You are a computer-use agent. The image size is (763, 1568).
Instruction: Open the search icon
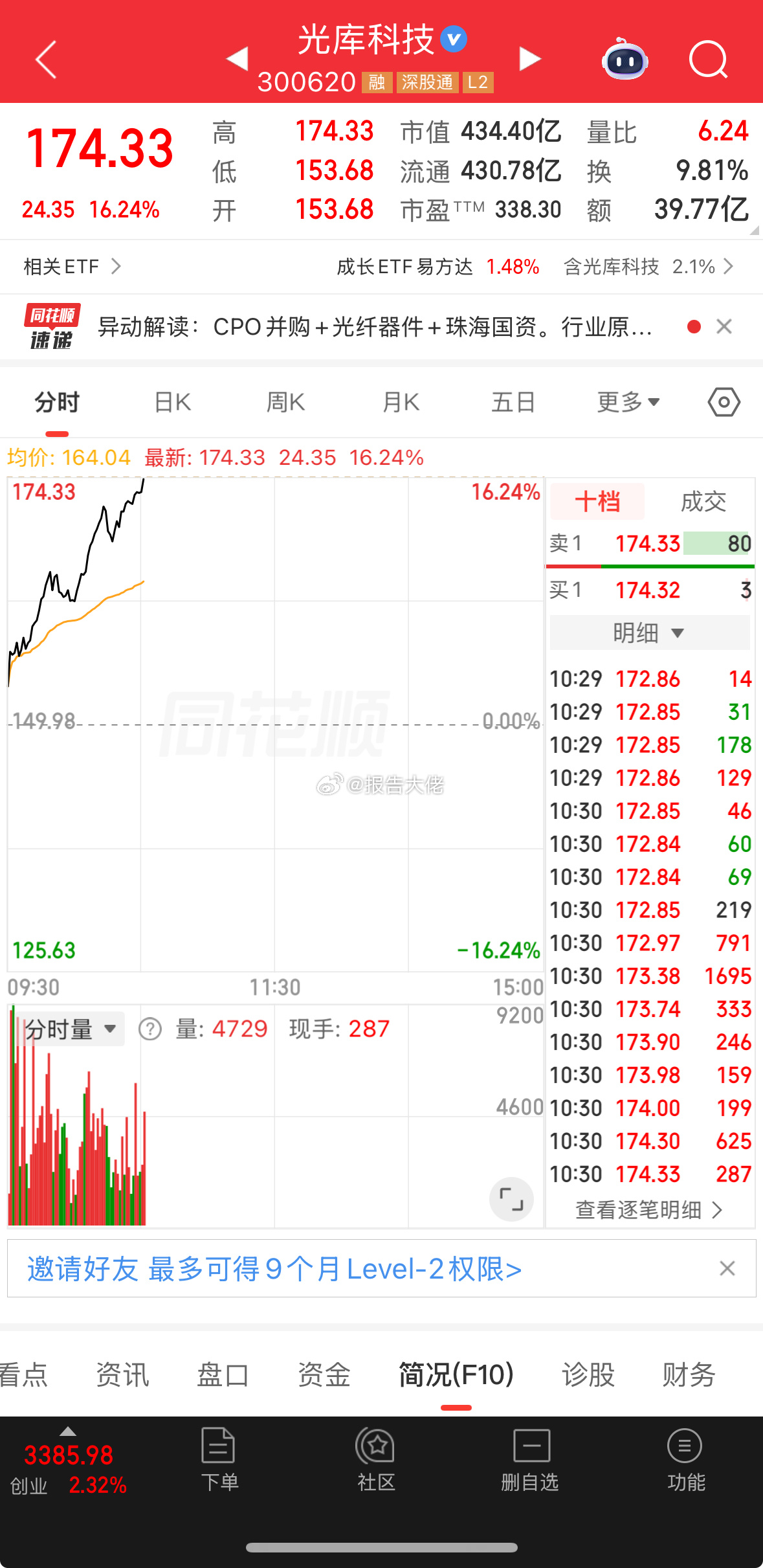point(709,60)
